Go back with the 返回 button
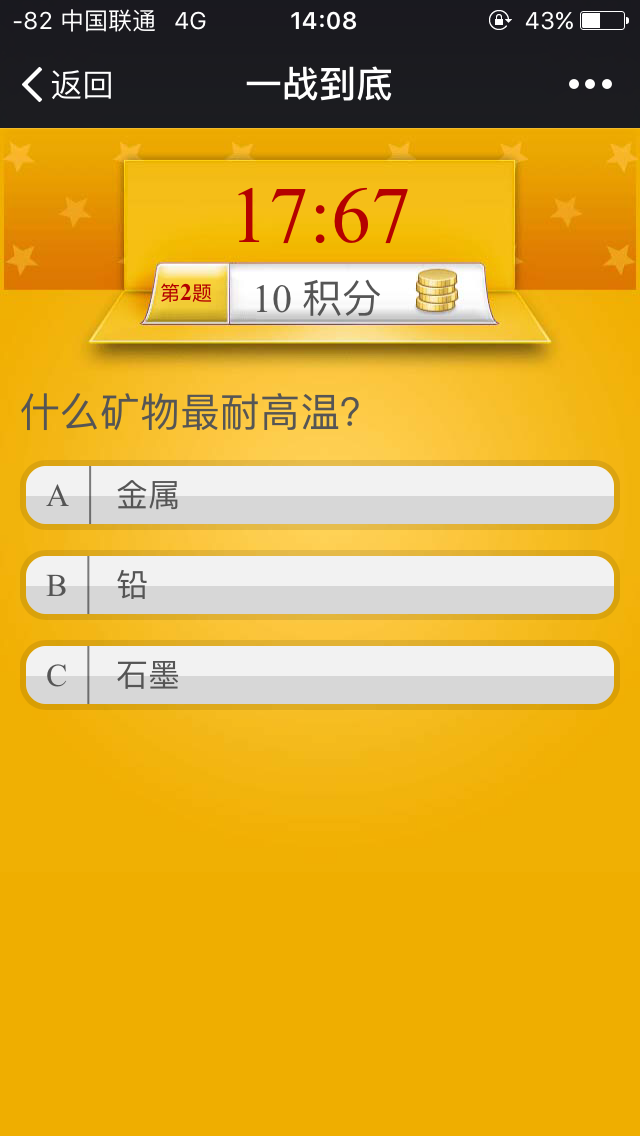This screenshot has width=640, height=1136. pyautogui.click(x=67, y=85)
